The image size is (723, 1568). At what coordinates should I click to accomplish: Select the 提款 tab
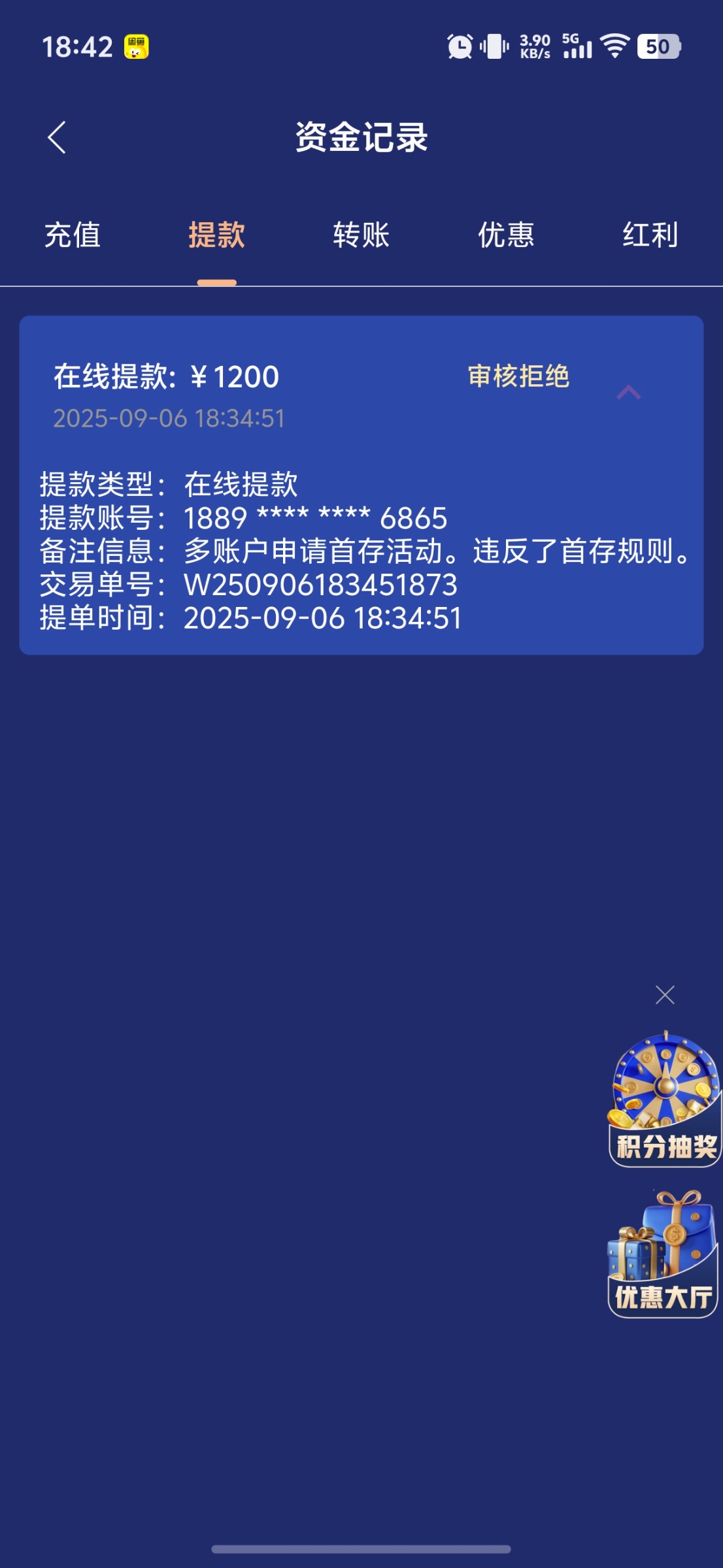[x=217, y=235]
